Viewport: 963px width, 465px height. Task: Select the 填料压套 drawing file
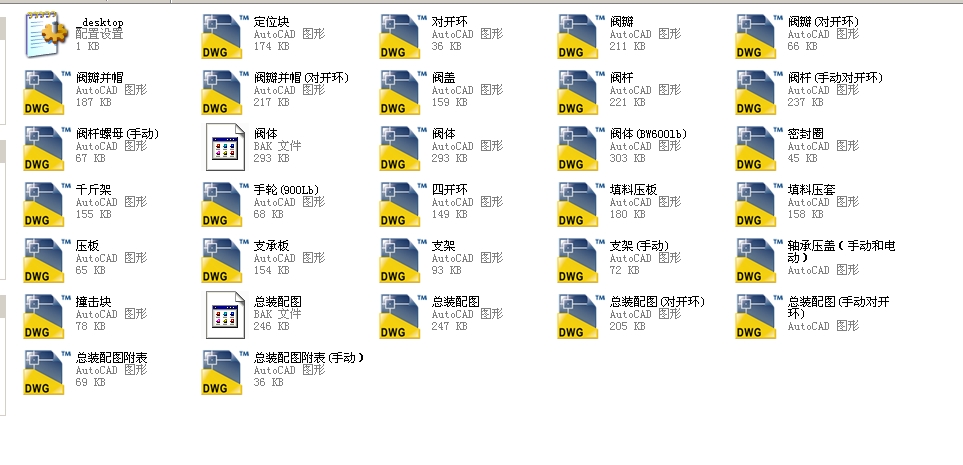(x=757, y=204)
